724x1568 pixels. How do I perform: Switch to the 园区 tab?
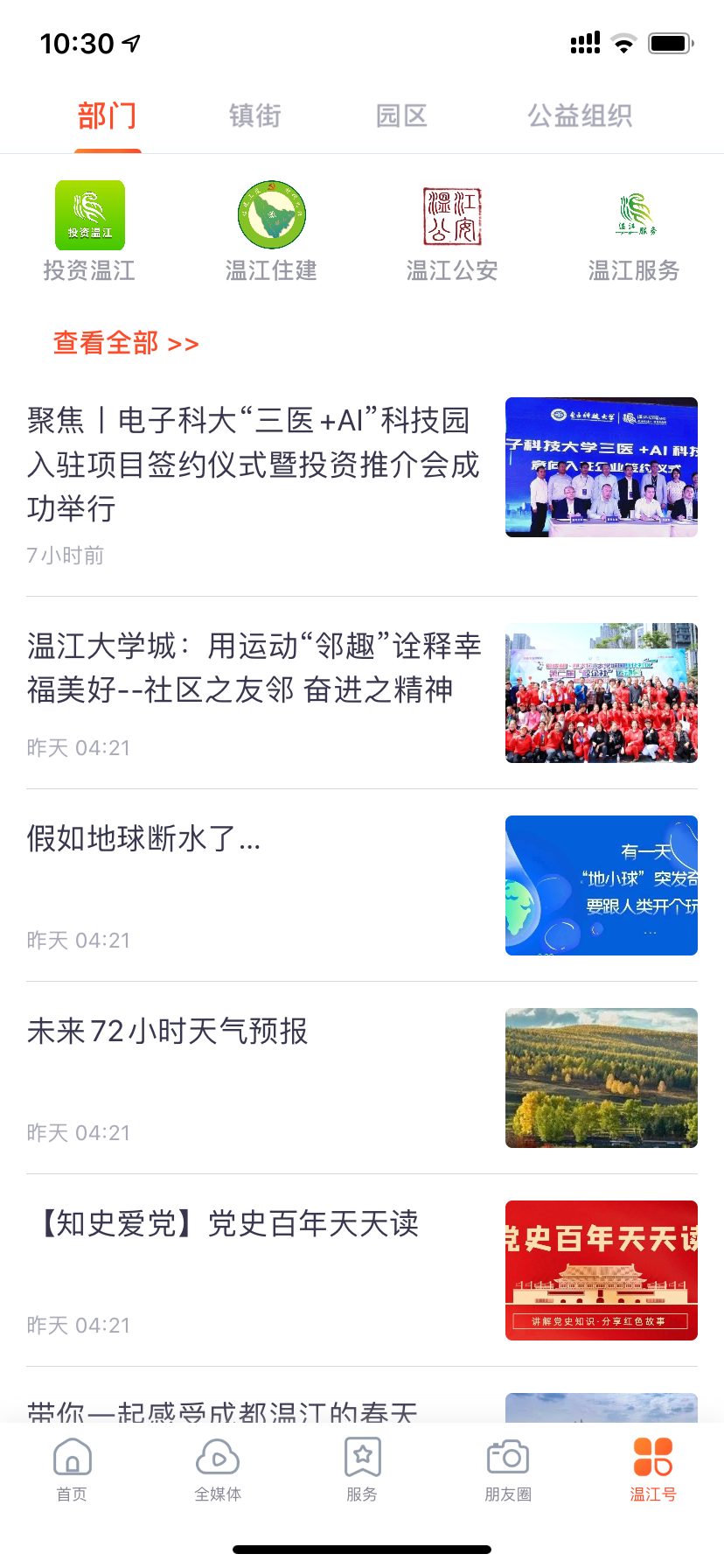(401, 115)
